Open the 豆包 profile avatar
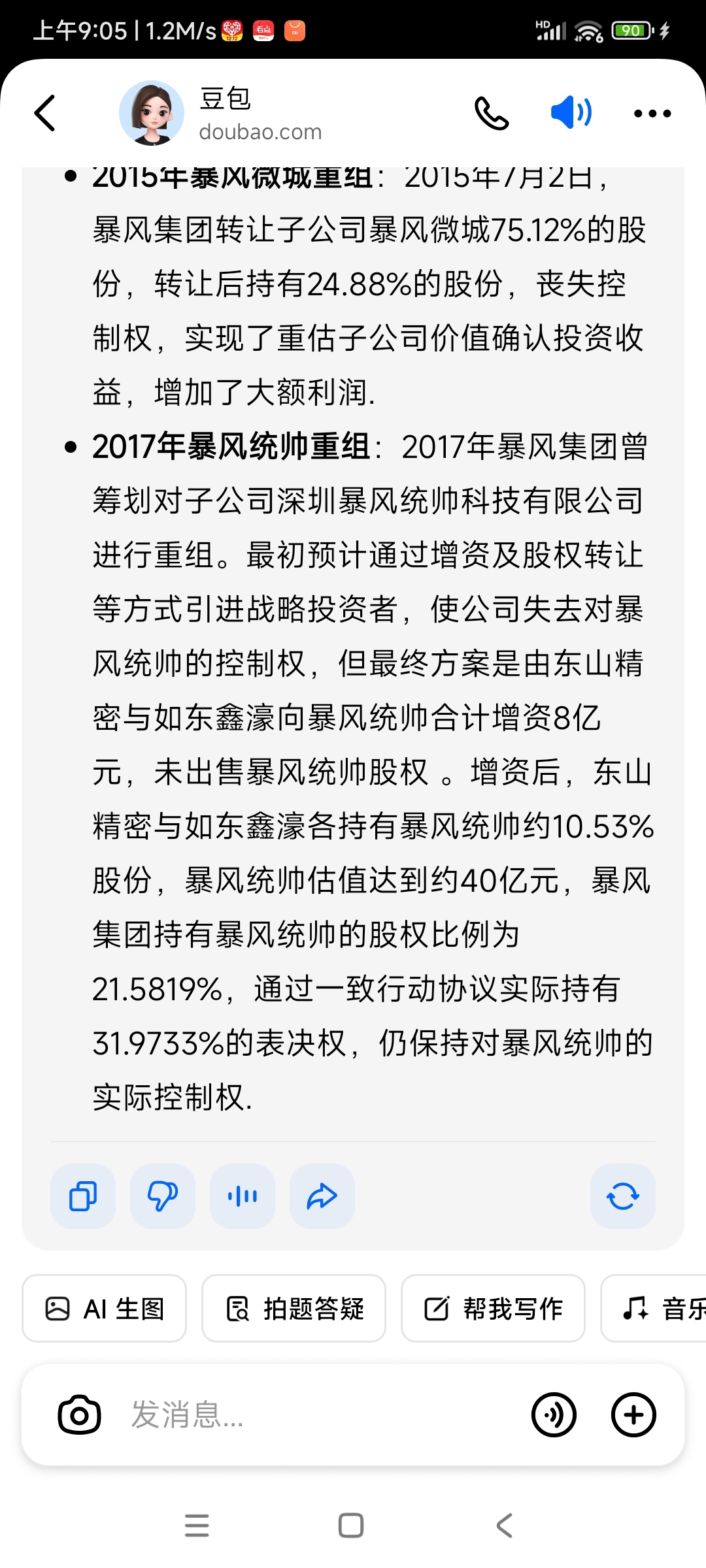 coord(152,113)
